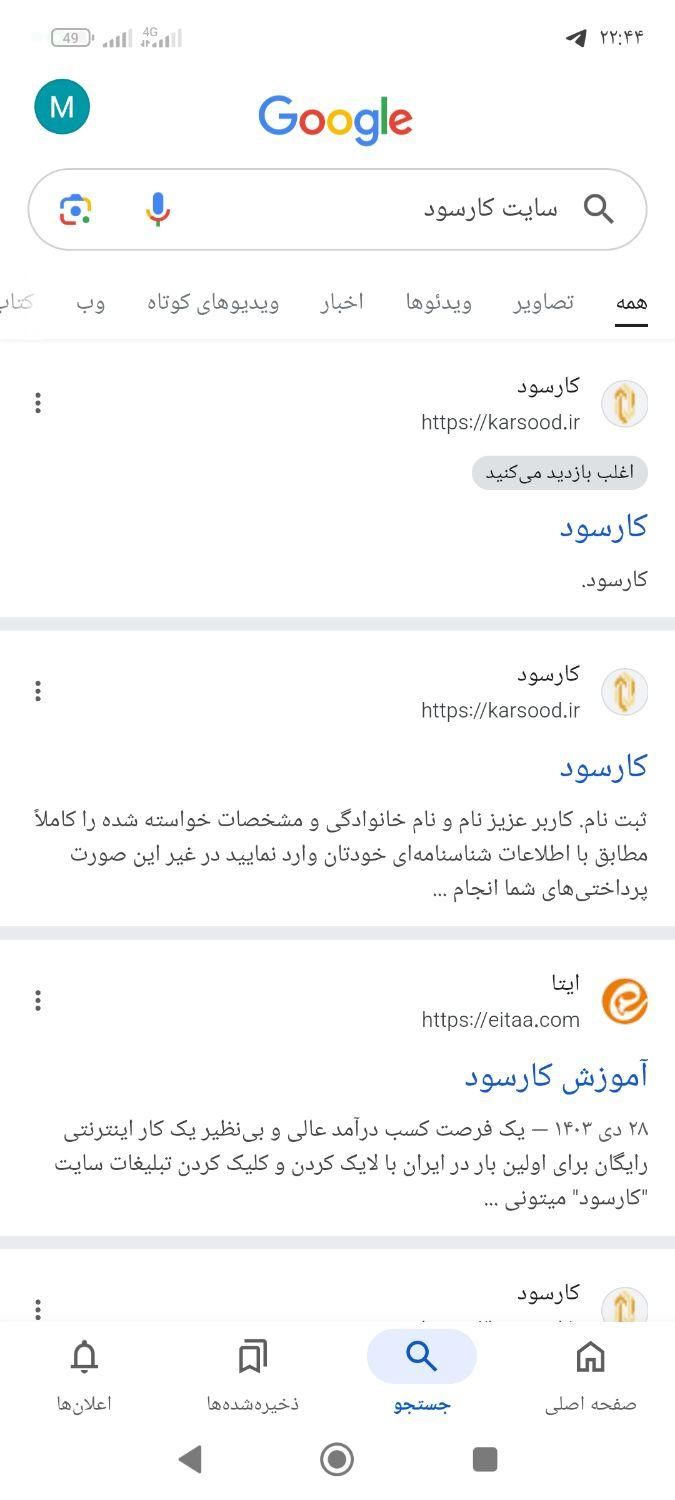Open the M account avatar
675x1500 pixels.
pyautogui.click(x=62, y=107)
